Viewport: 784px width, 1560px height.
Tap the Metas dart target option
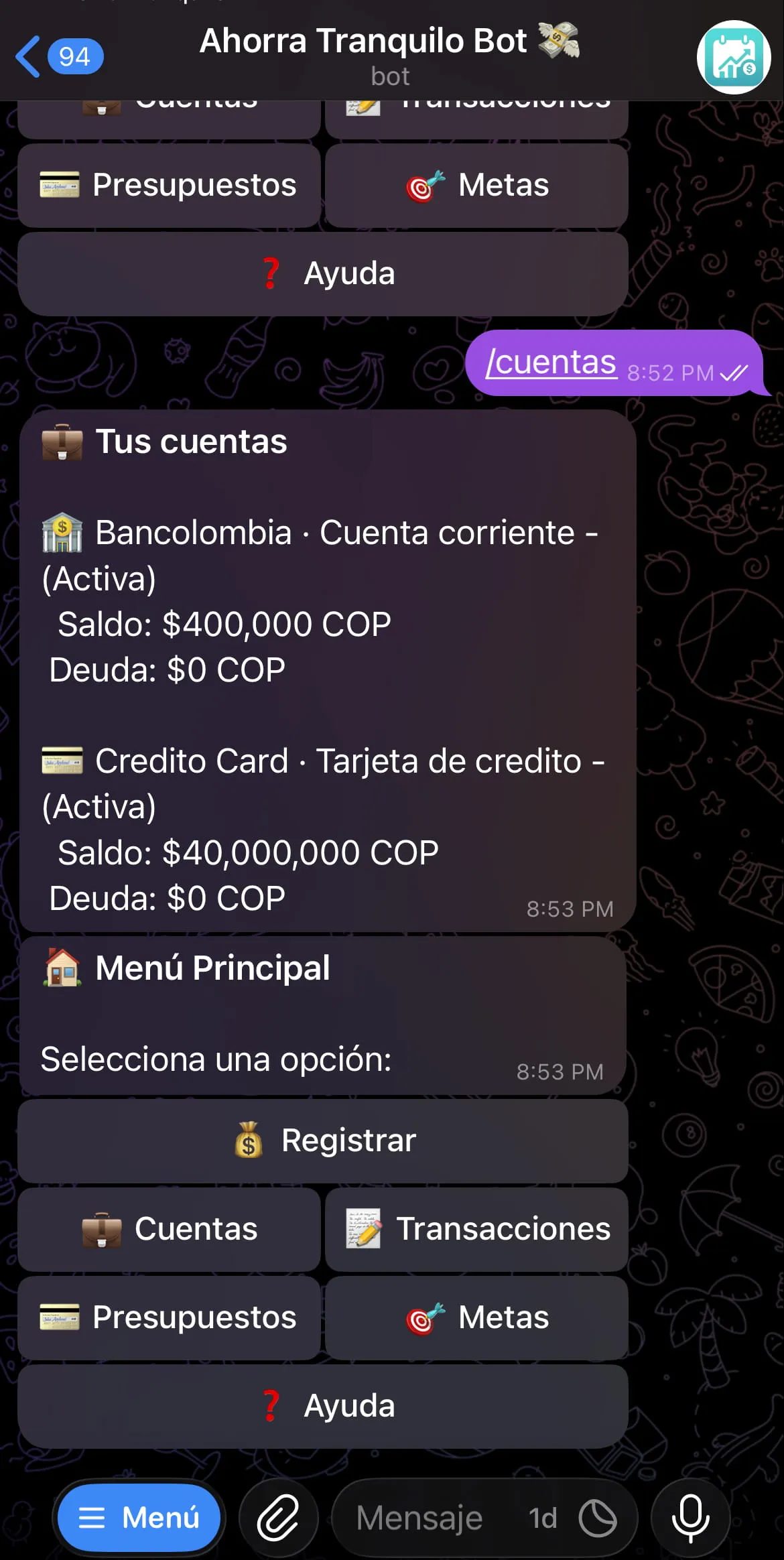[477, 1317]
